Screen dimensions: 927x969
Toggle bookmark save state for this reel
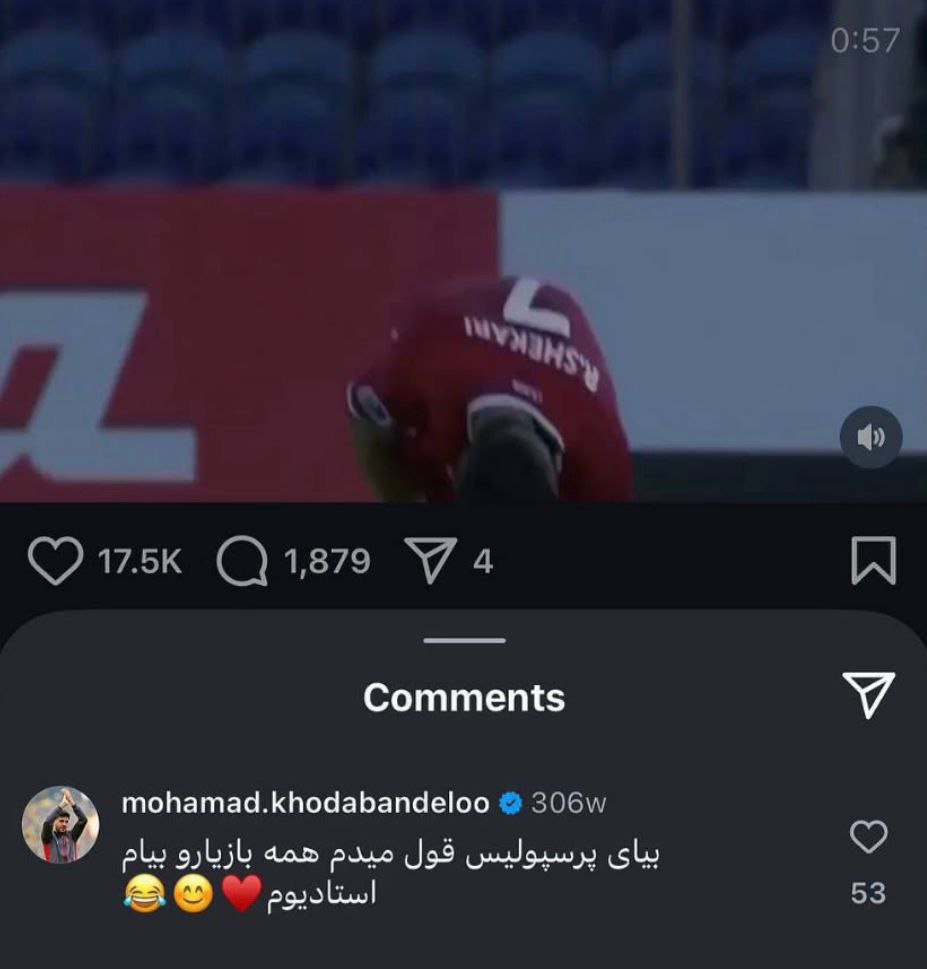pyautogui.click(x=872, y=560)
